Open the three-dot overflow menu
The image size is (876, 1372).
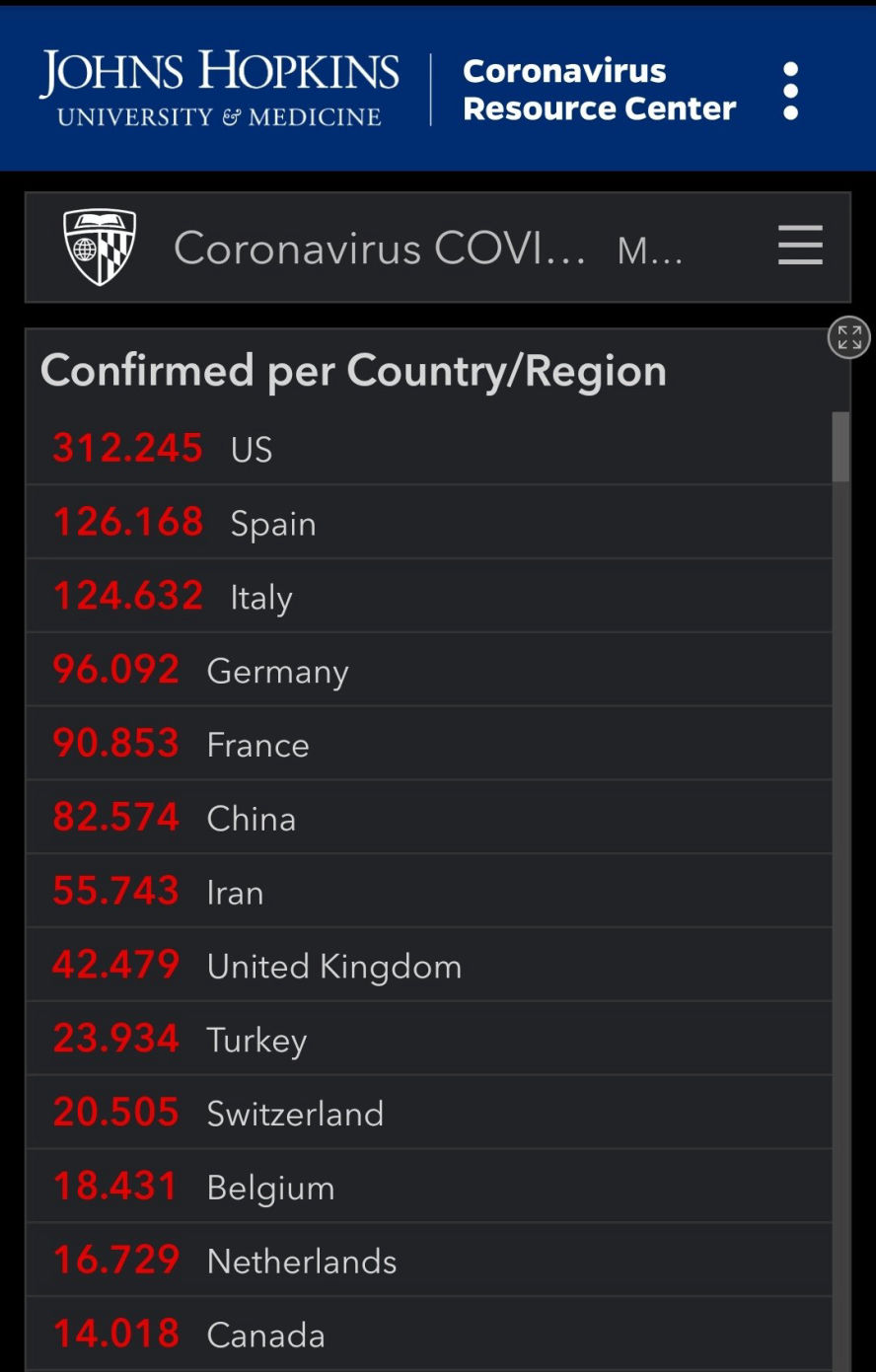click(790, 92)
